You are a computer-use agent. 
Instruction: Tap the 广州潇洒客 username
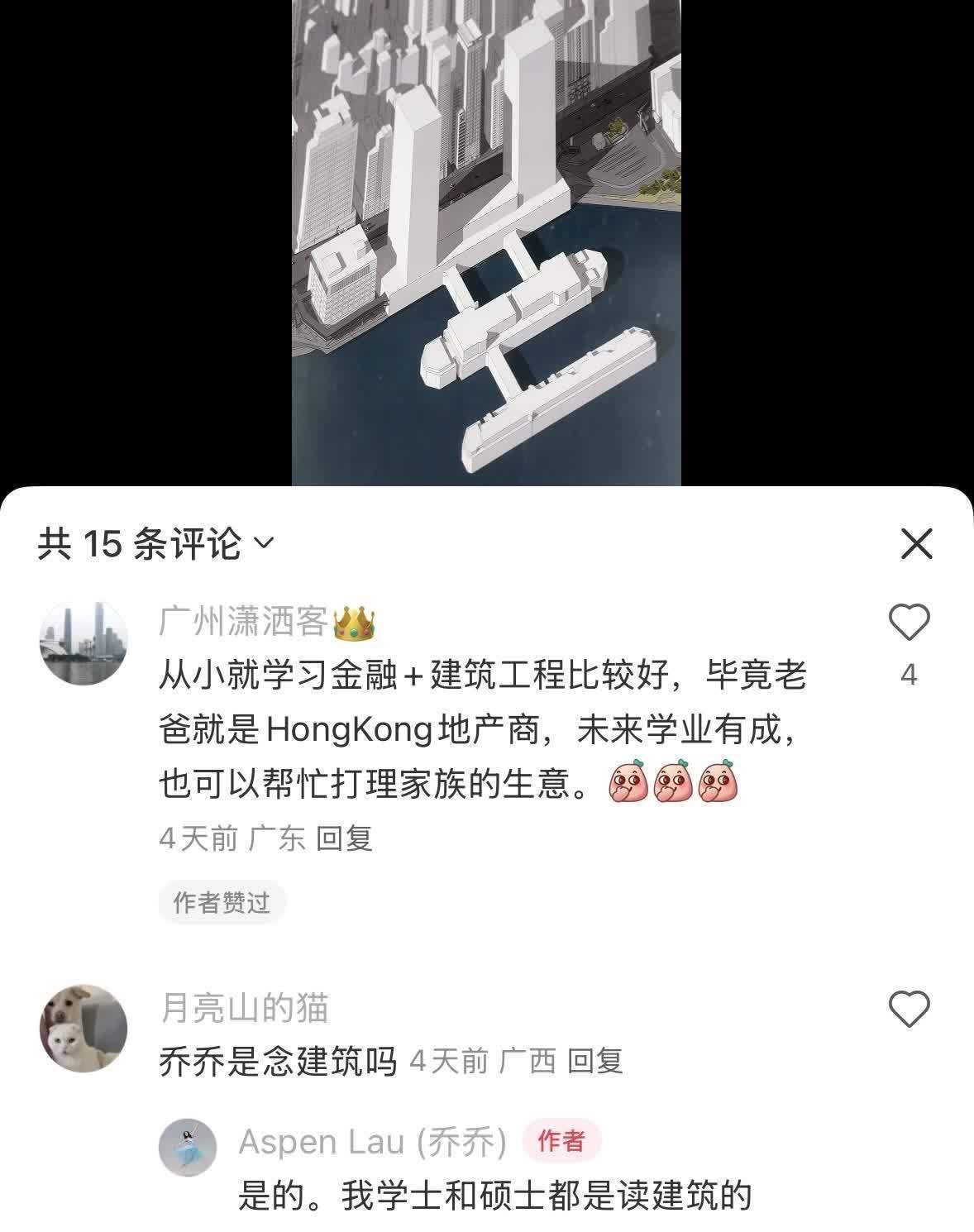(x=244, y=622)
